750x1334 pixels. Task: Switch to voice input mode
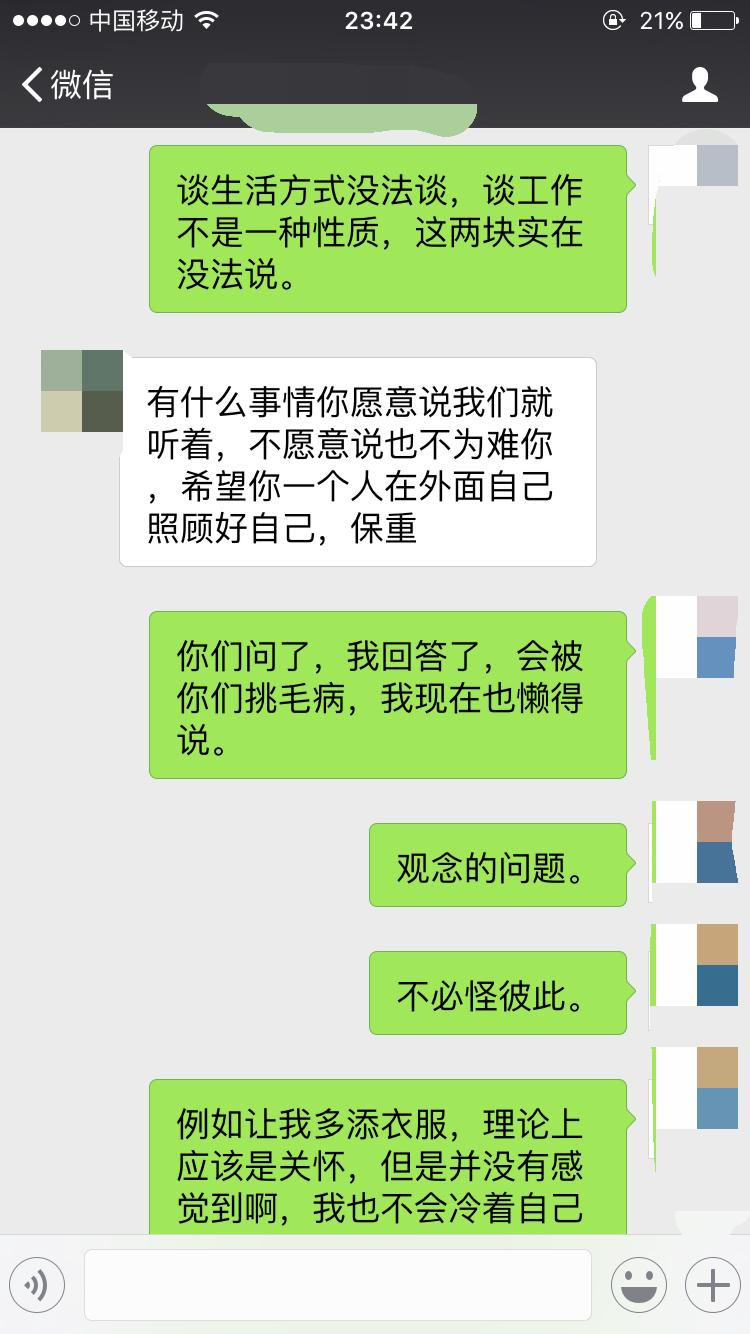pyautogui.click(x=37, y=1284)
